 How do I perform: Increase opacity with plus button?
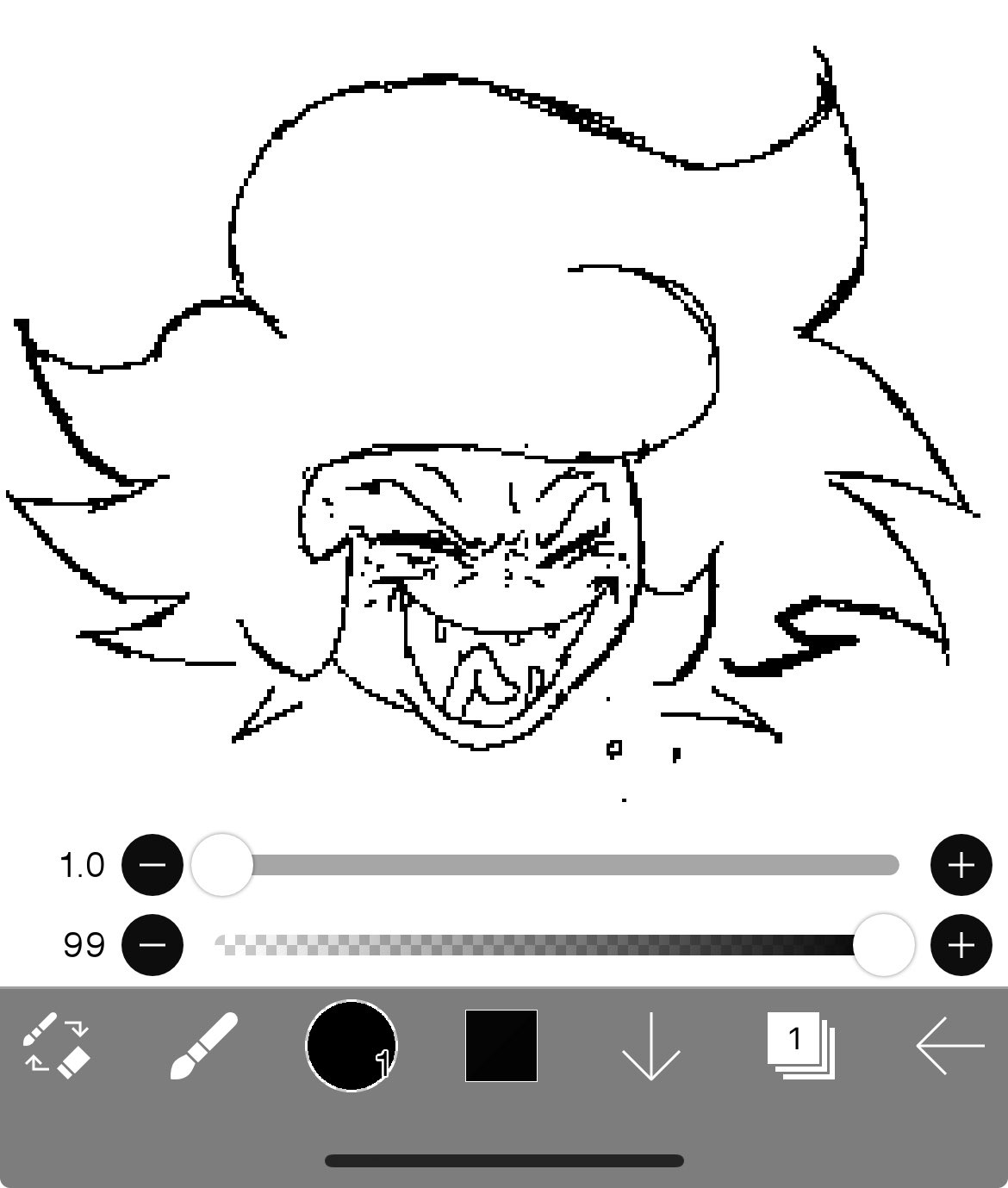961,945
